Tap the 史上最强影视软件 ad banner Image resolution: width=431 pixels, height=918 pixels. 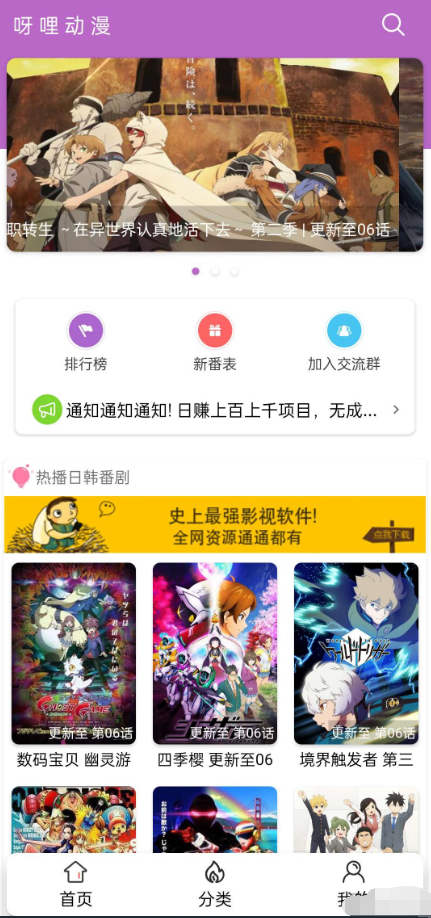(x=215, y=525)
